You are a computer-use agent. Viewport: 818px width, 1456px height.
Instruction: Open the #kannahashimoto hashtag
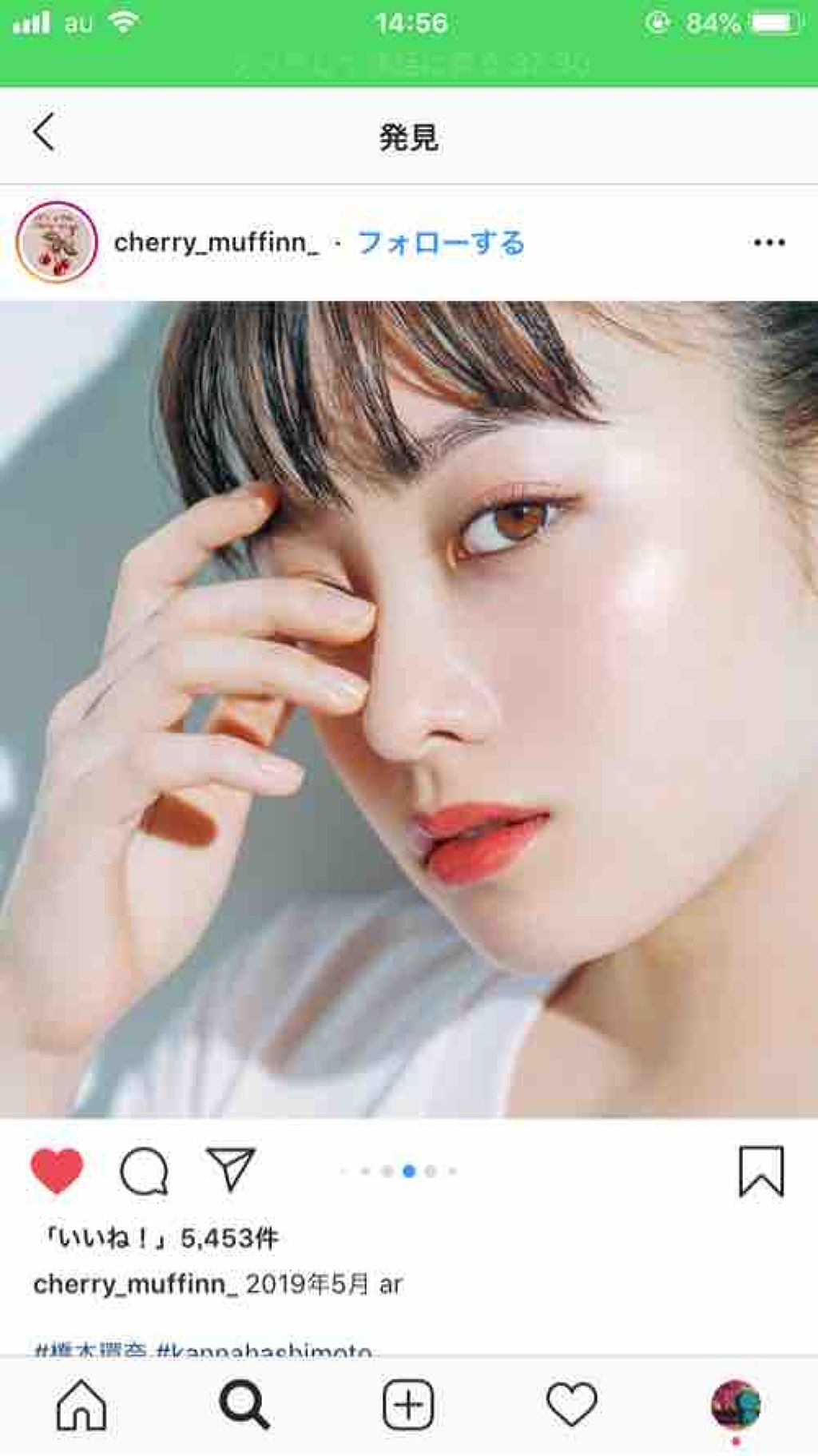(264, 1348)
